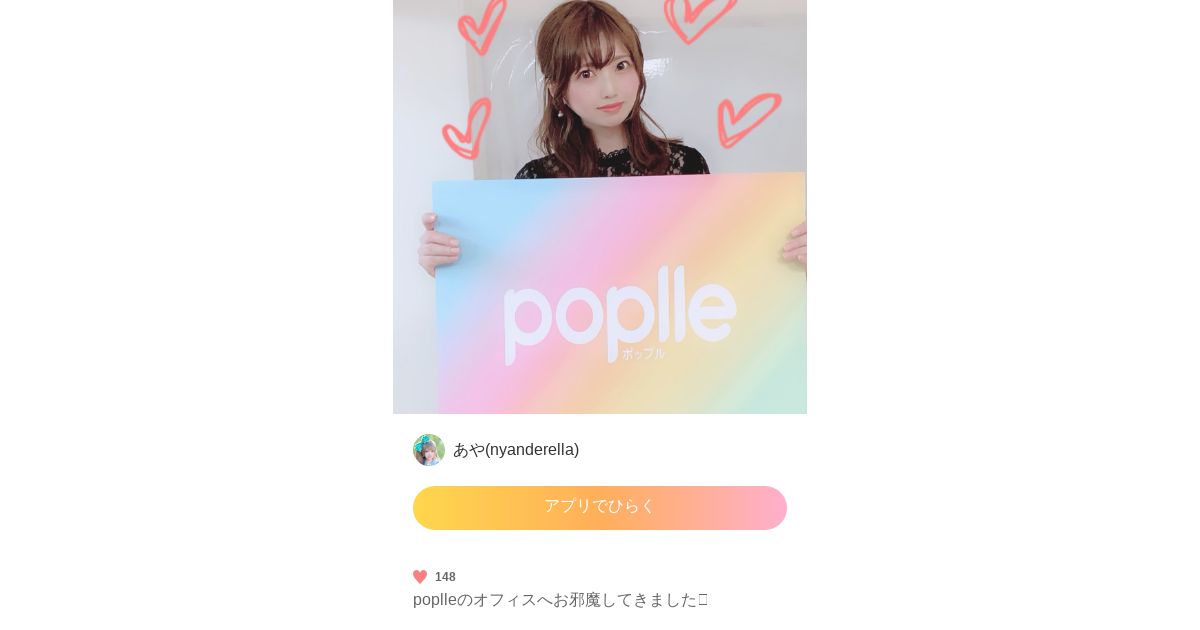
Task: Tap the アプリでひらく button
Action: coord(599,507)
